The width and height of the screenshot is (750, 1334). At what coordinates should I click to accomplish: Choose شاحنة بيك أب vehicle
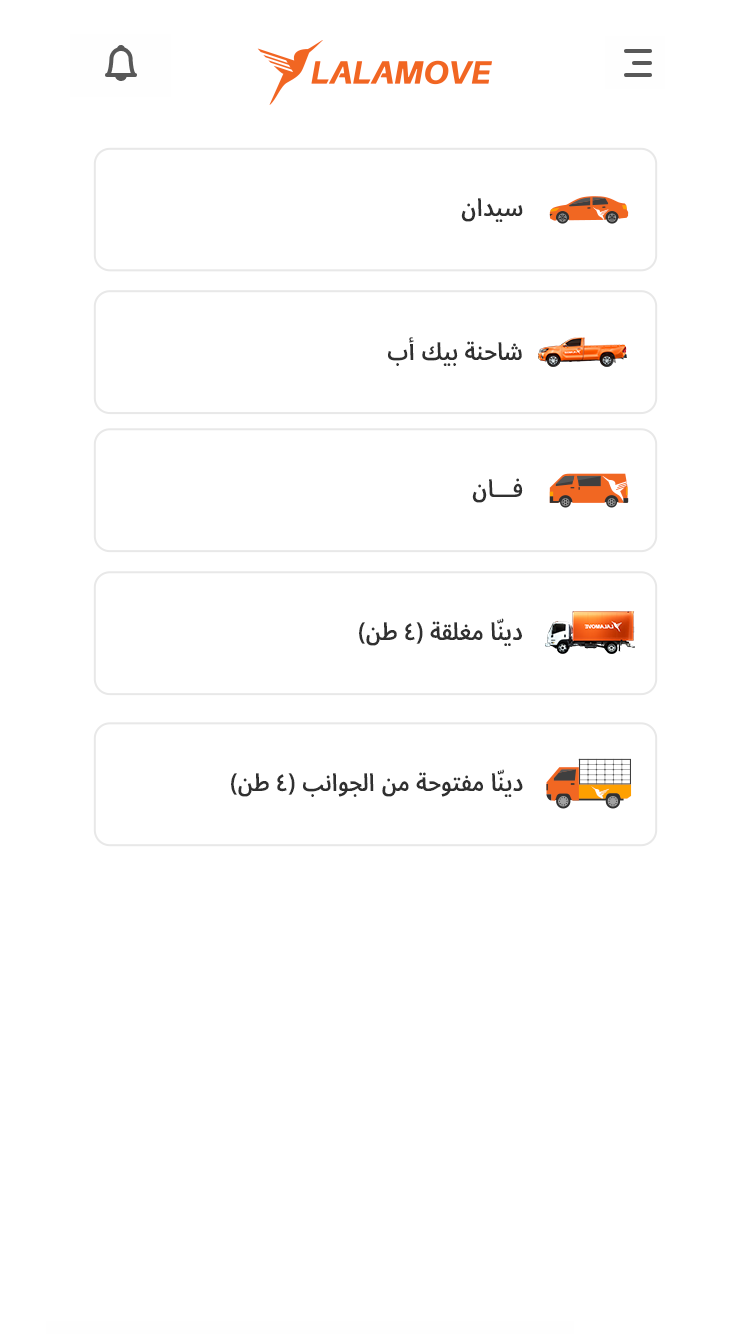(375, 352)
